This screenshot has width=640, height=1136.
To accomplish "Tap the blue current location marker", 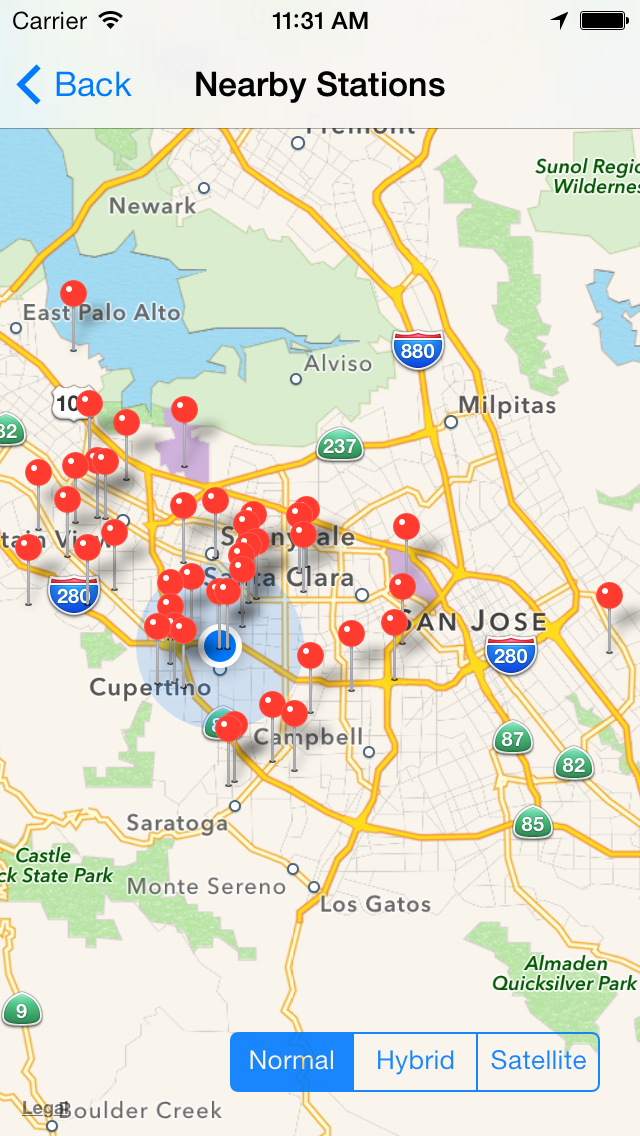I will (220, 647).
